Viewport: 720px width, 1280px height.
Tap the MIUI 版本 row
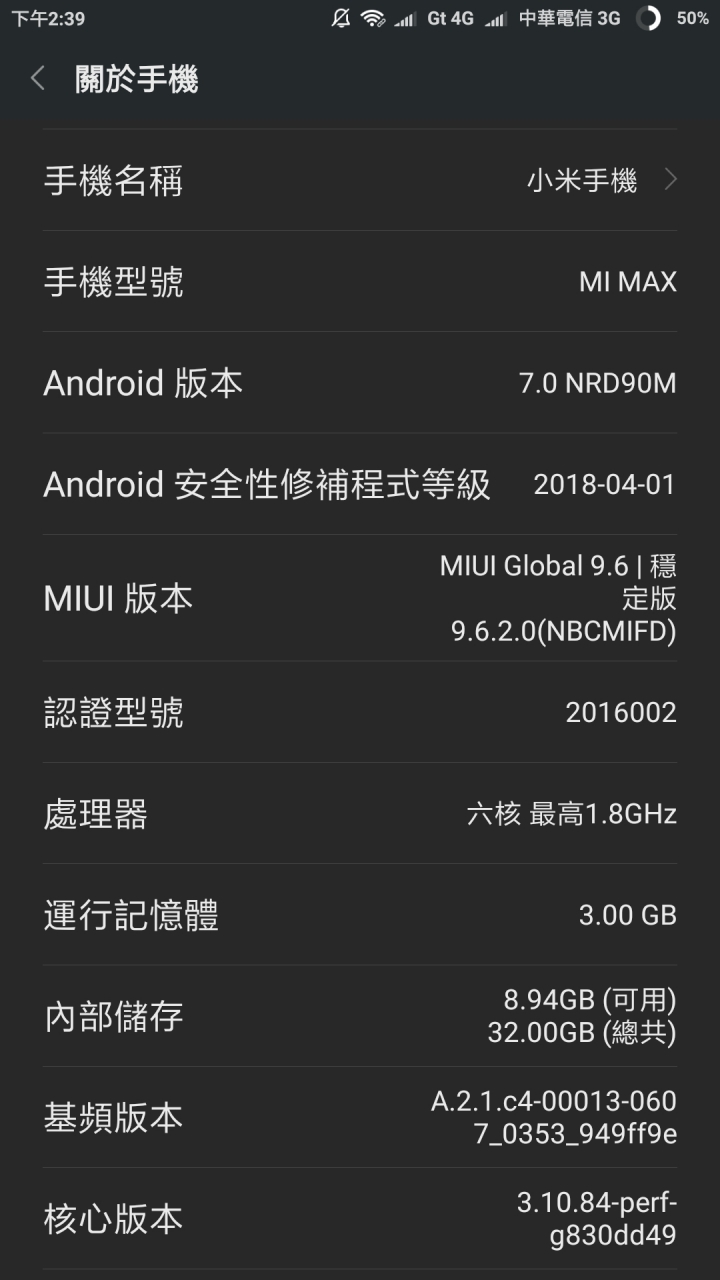click(x=360, y=598)
